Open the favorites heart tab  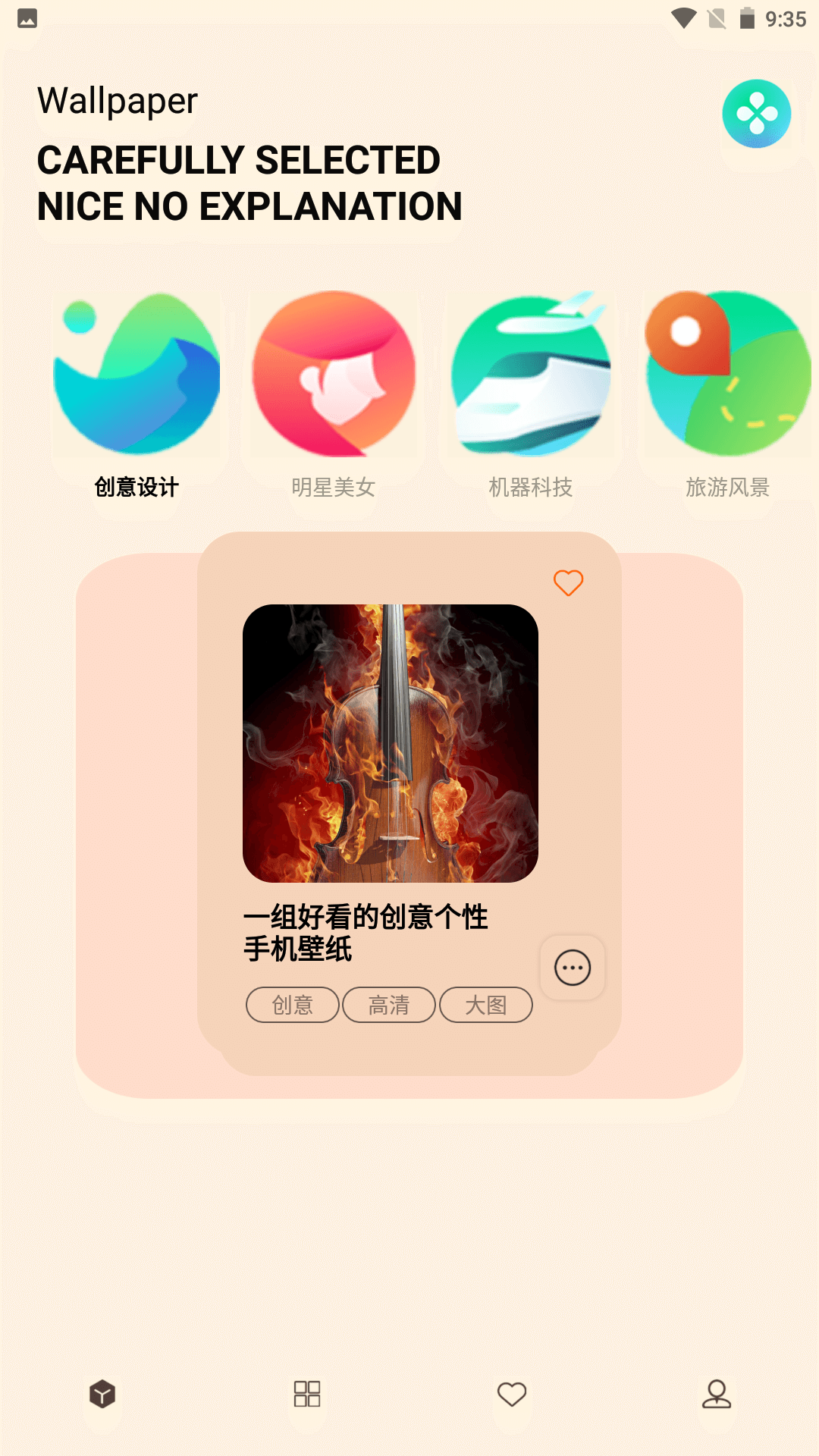[512, 1394]
